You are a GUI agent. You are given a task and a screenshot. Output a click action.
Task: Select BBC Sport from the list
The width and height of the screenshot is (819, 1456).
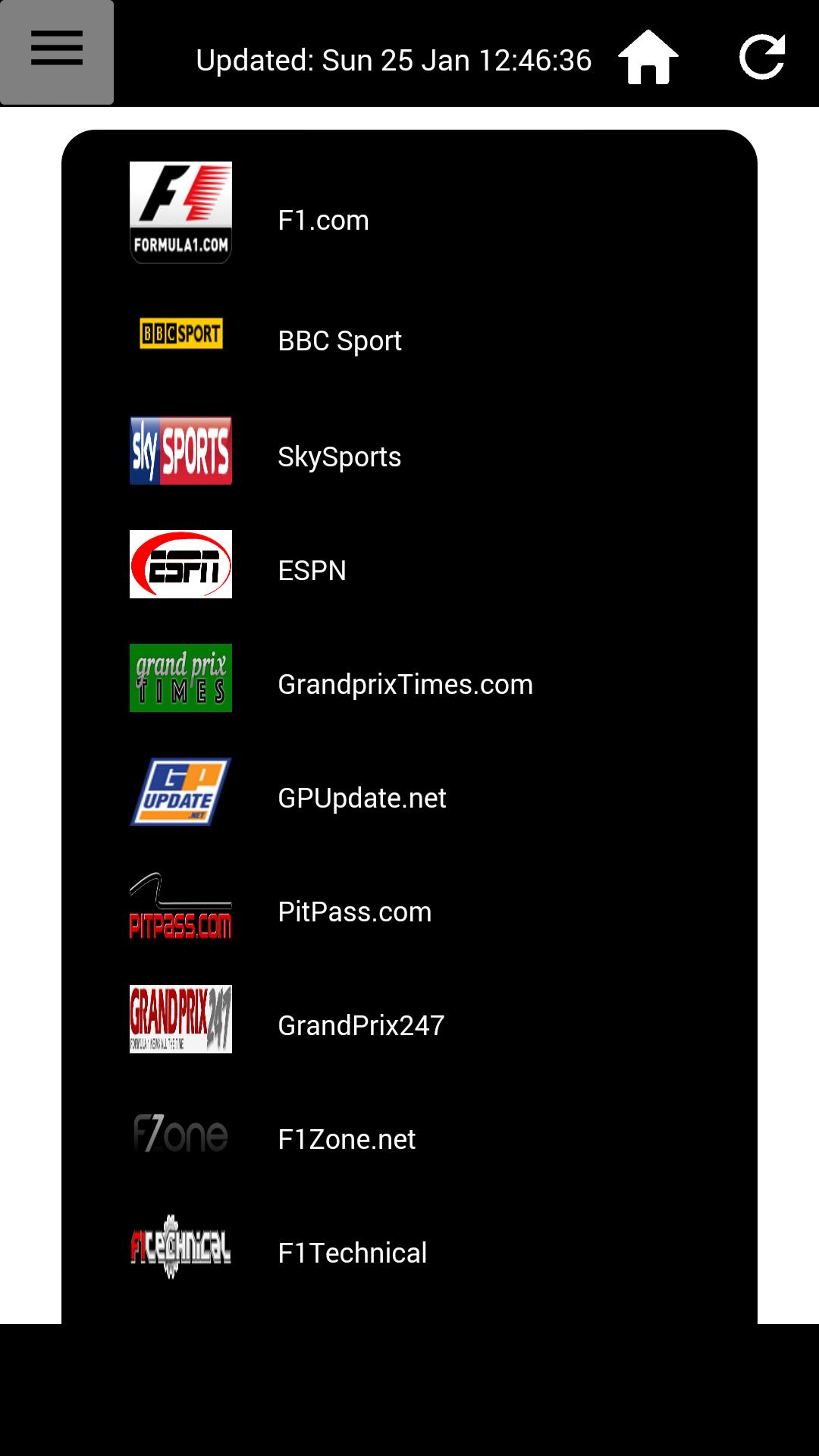tap(340, 340)
